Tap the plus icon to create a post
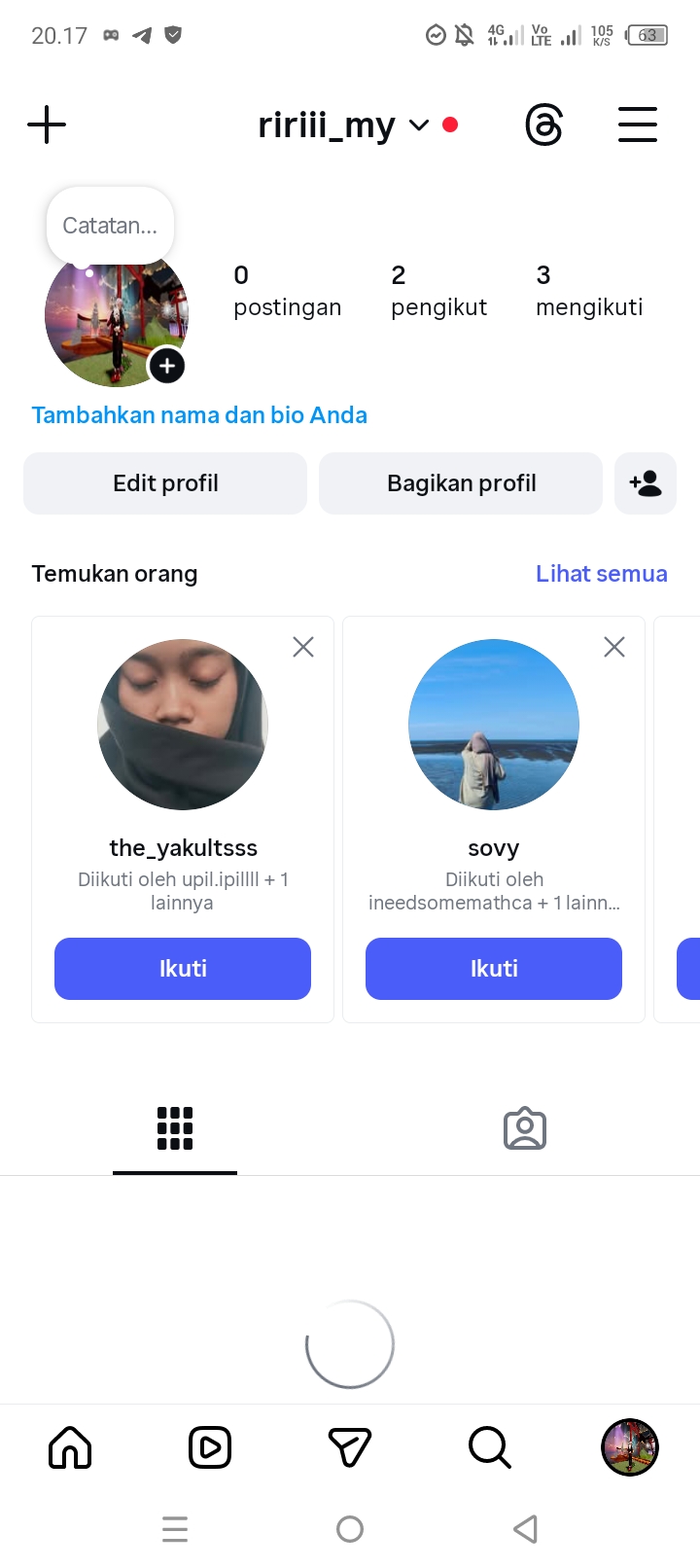This screenshot has width=700, height=1568. point(47,125)
